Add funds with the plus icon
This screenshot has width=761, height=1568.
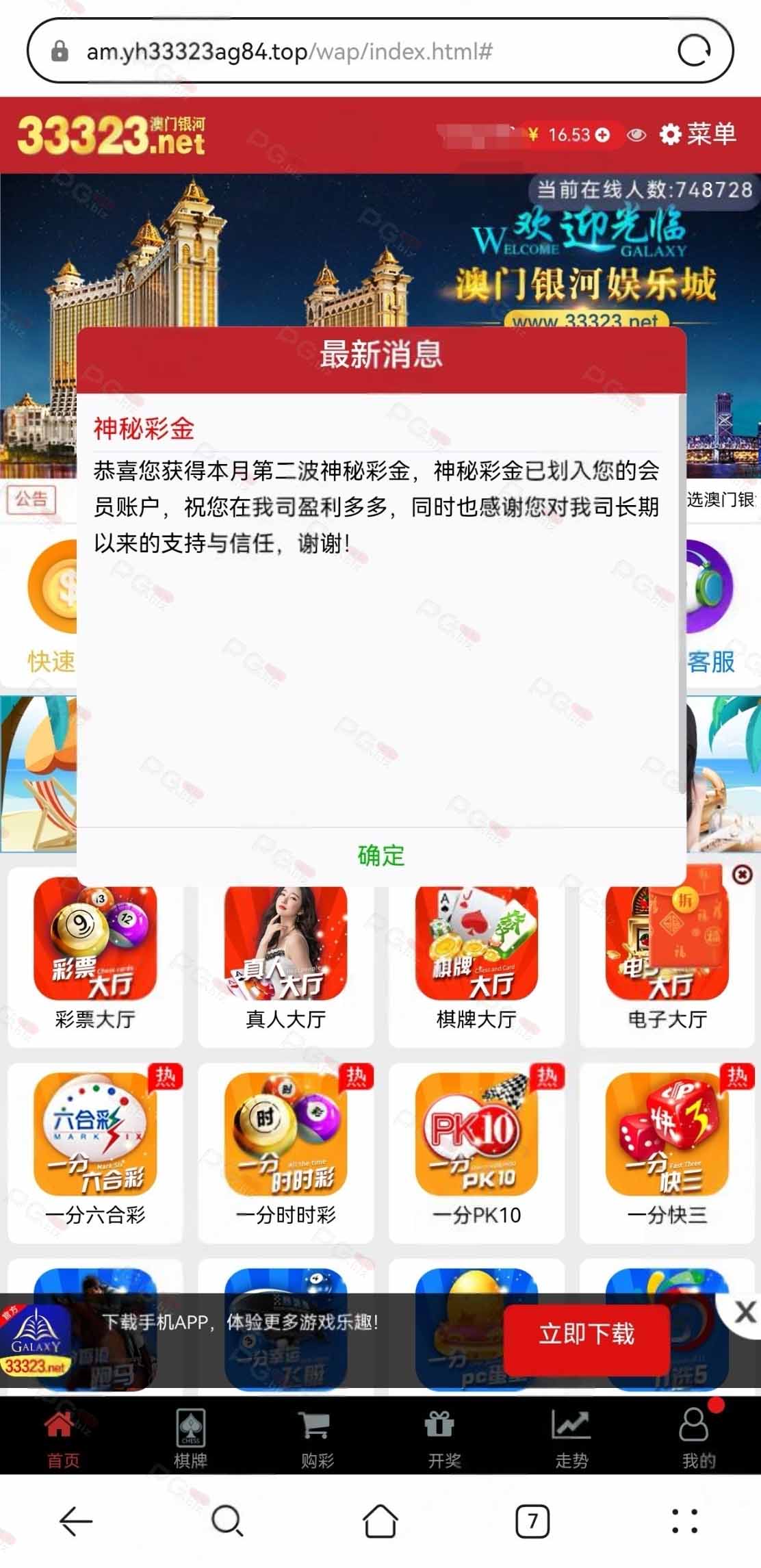(x=602, y=135)
